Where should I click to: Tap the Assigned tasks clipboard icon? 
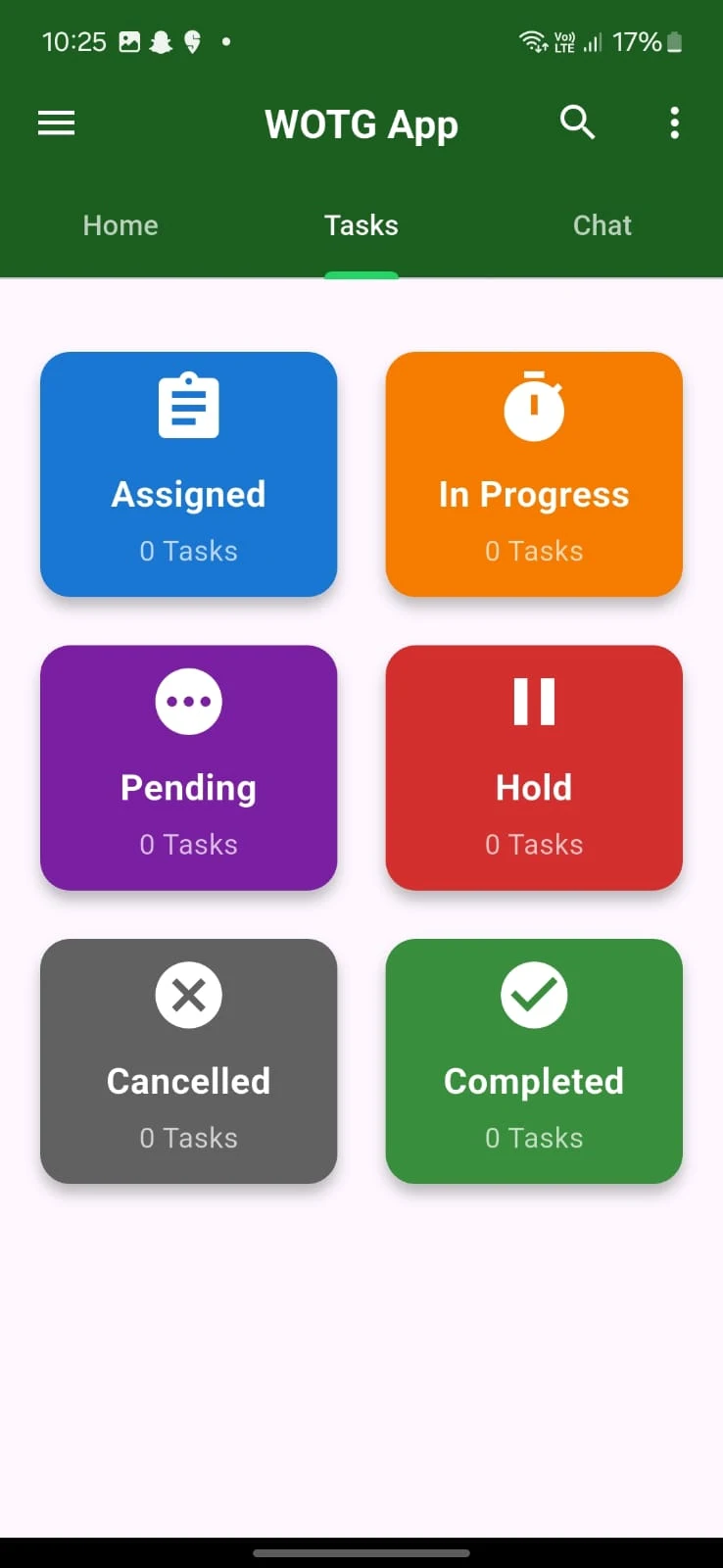click(188, 405)
